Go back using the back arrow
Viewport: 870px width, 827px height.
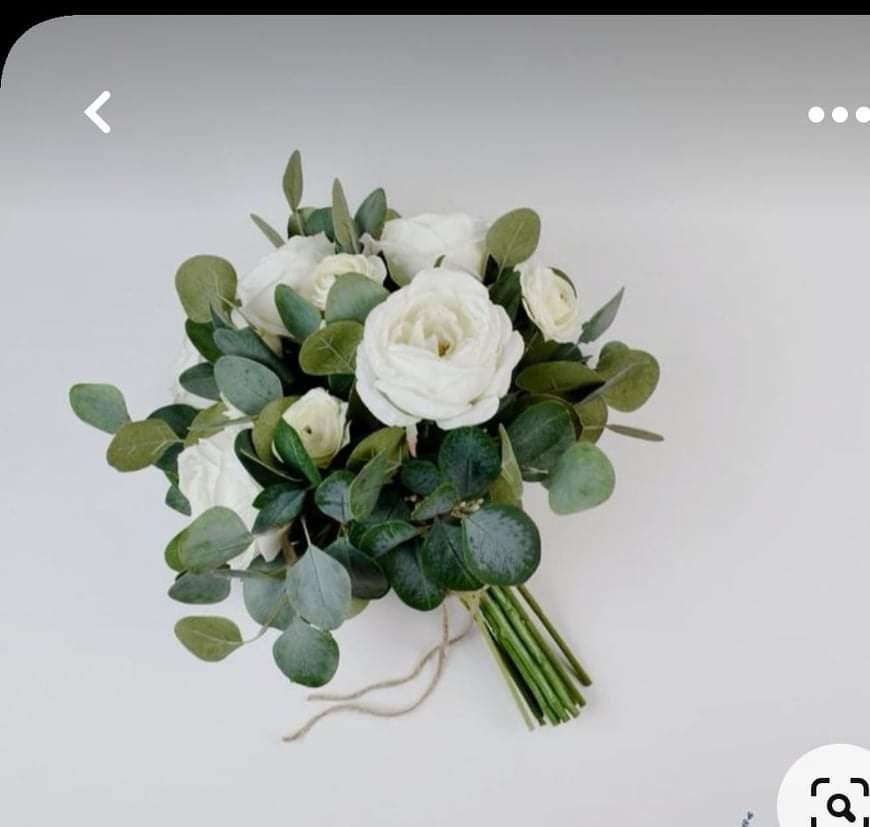click(x=98, y=113)
